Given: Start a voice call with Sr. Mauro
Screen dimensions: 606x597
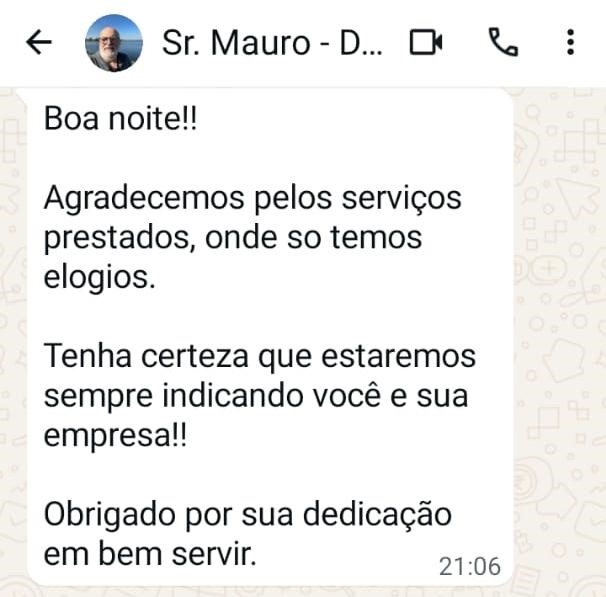Looking at the screenshot, I should [x=501, y=42].
